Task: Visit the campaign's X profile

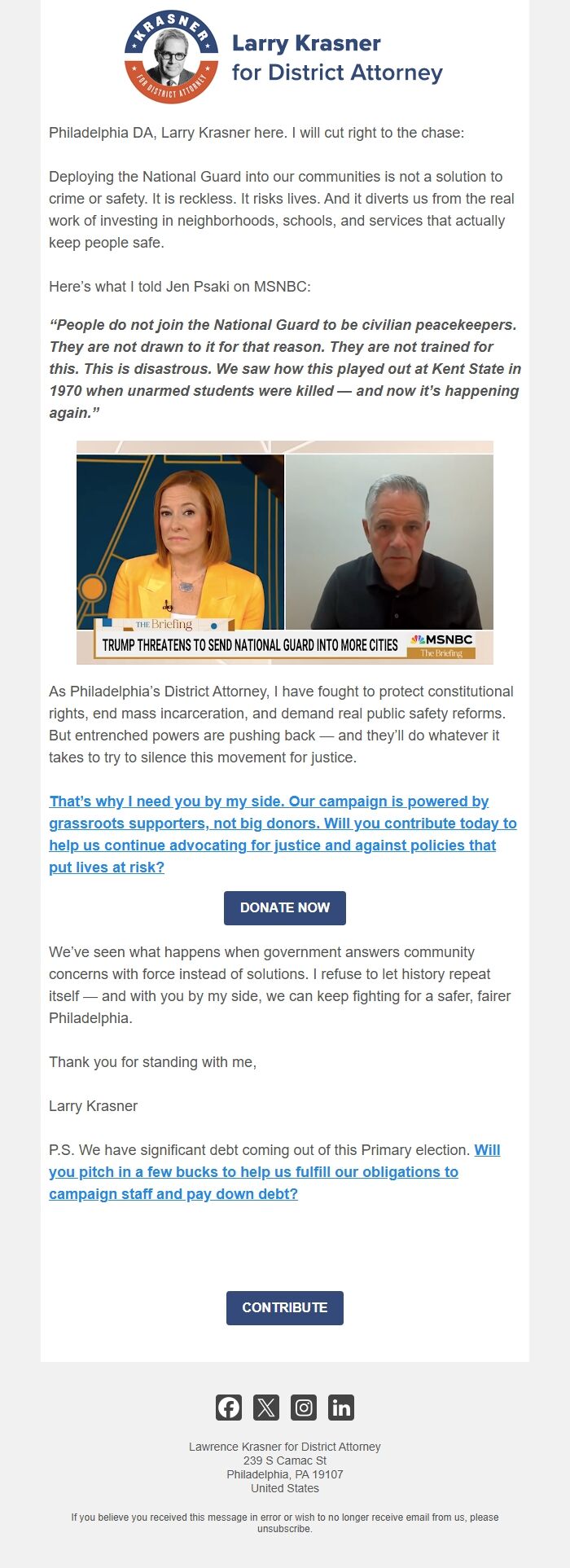Action: [x=266, y=1408]
